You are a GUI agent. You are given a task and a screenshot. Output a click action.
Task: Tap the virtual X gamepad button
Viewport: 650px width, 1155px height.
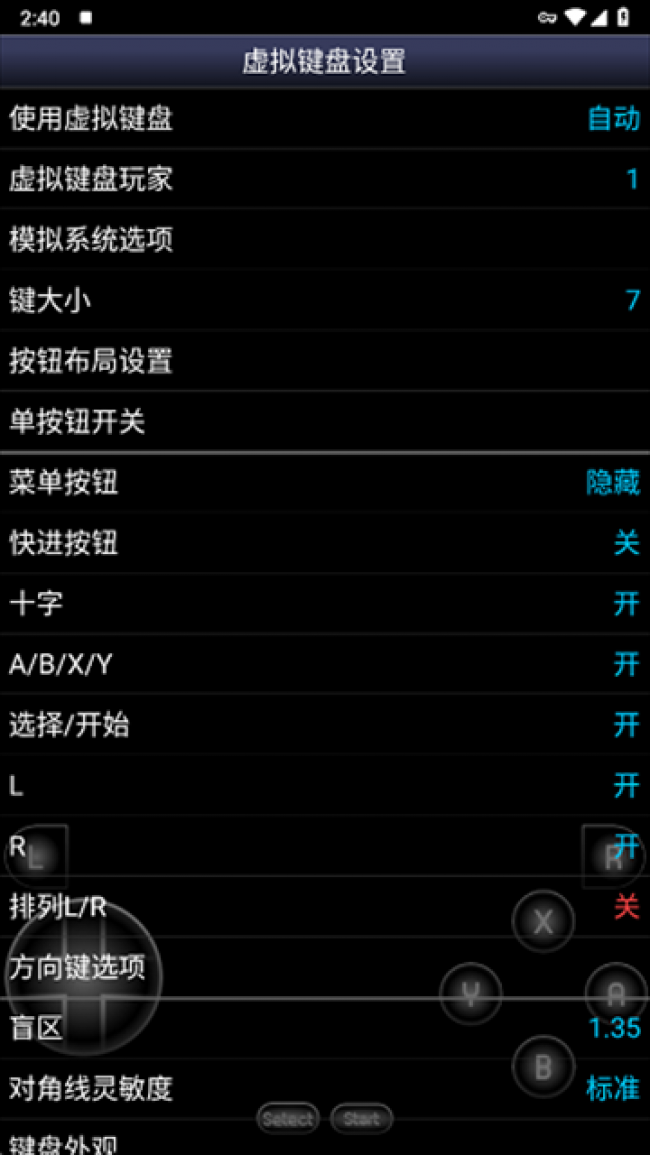(543, 921)
